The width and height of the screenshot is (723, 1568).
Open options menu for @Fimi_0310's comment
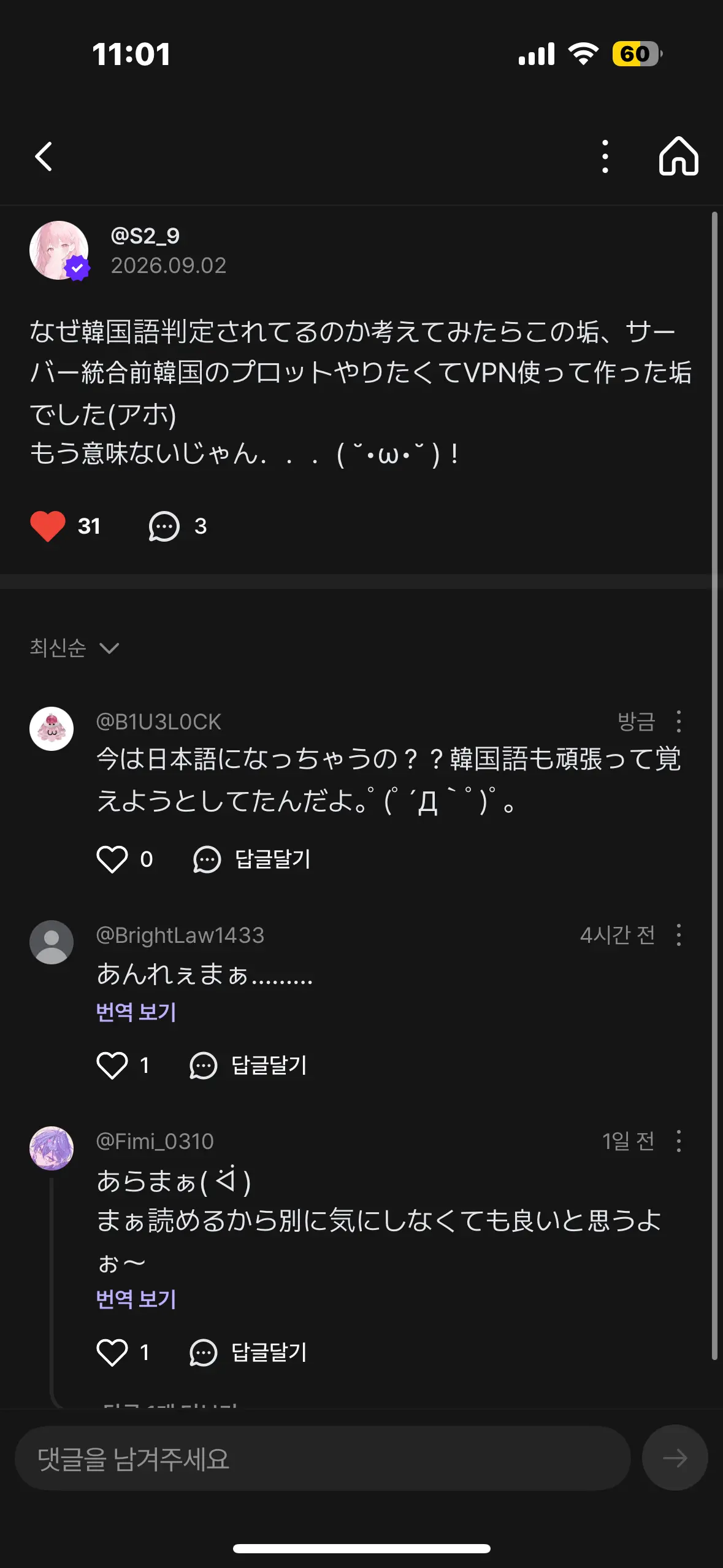click(678, 1141)
